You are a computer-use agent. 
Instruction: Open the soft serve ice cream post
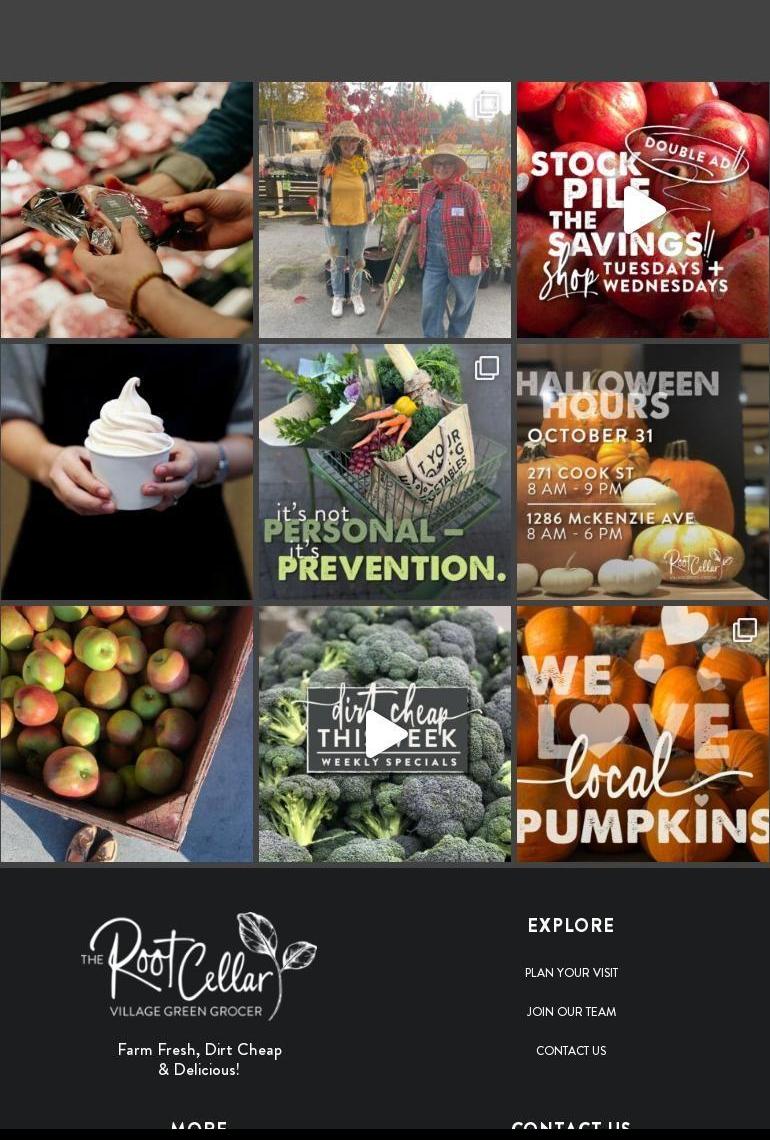tap(127, 472)
